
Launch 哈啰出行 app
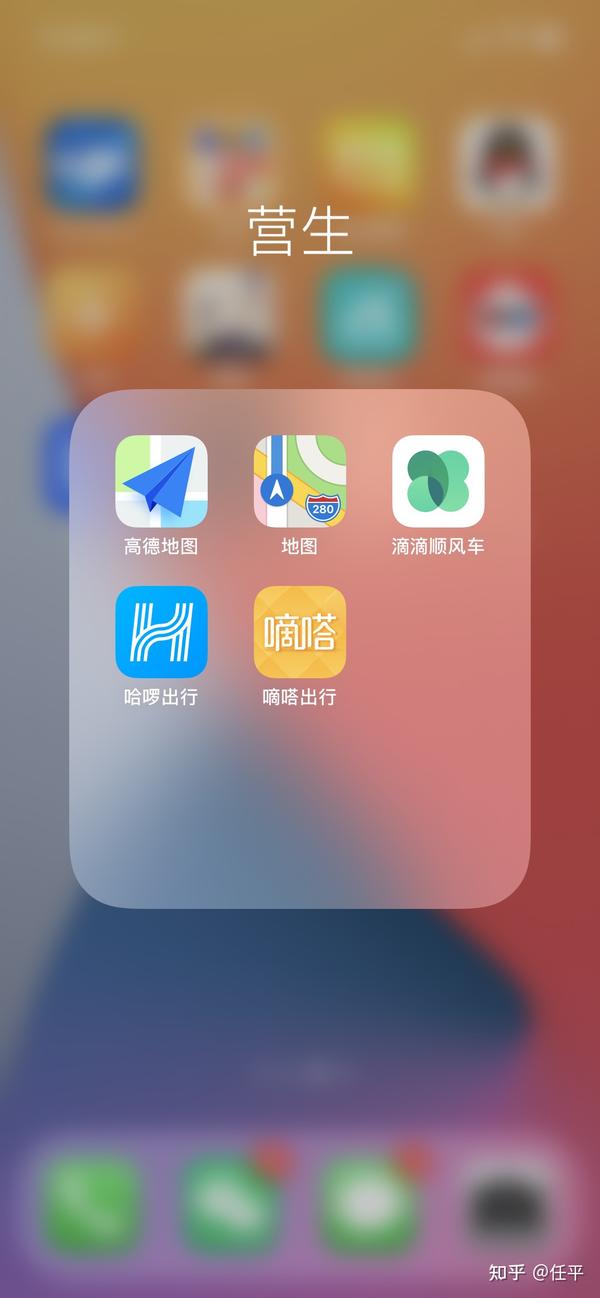coord(161,632)
